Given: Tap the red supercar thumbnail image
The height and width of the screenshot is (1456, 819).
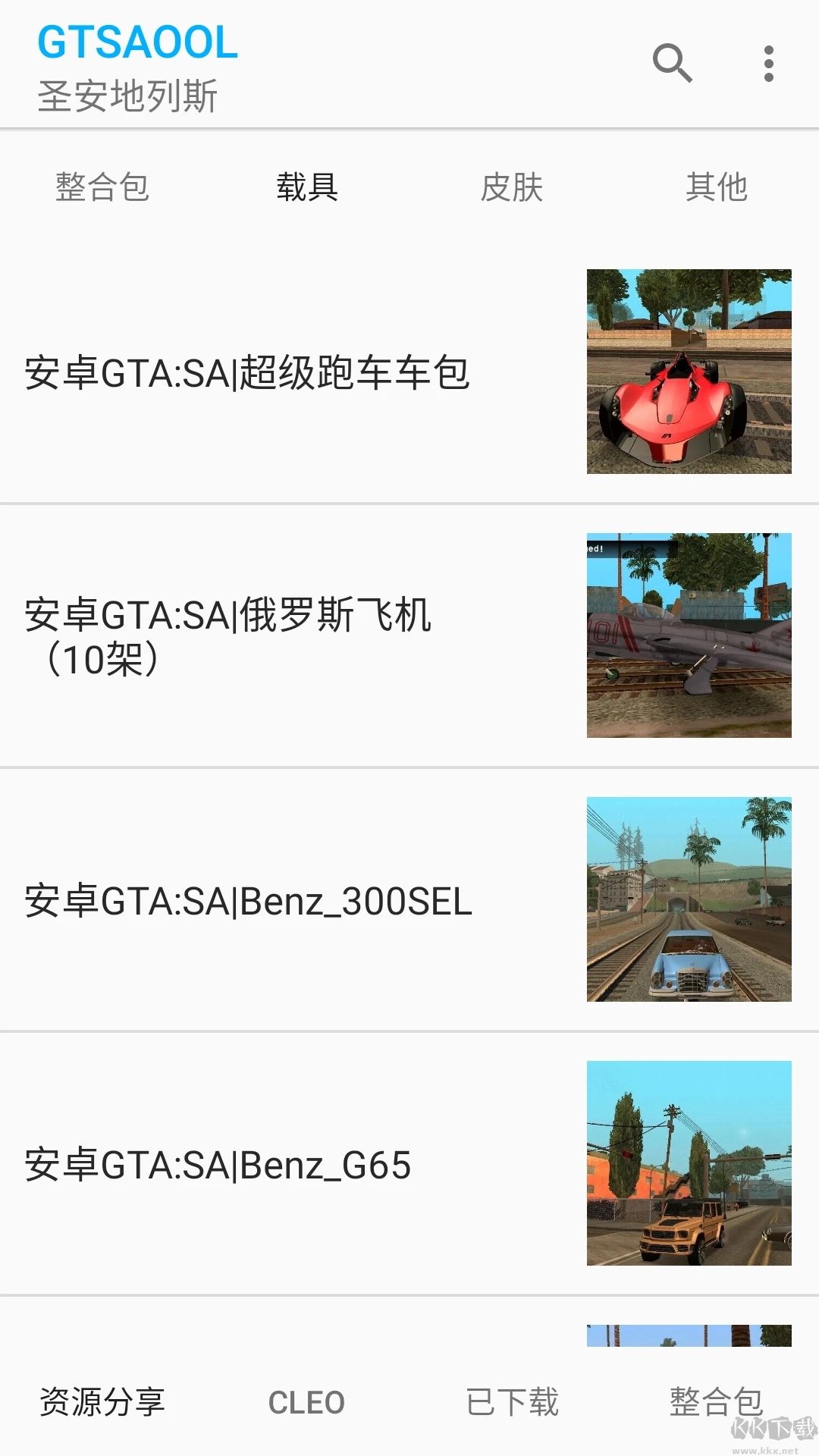Looking at the screenshot, I should tap(688, 372).
